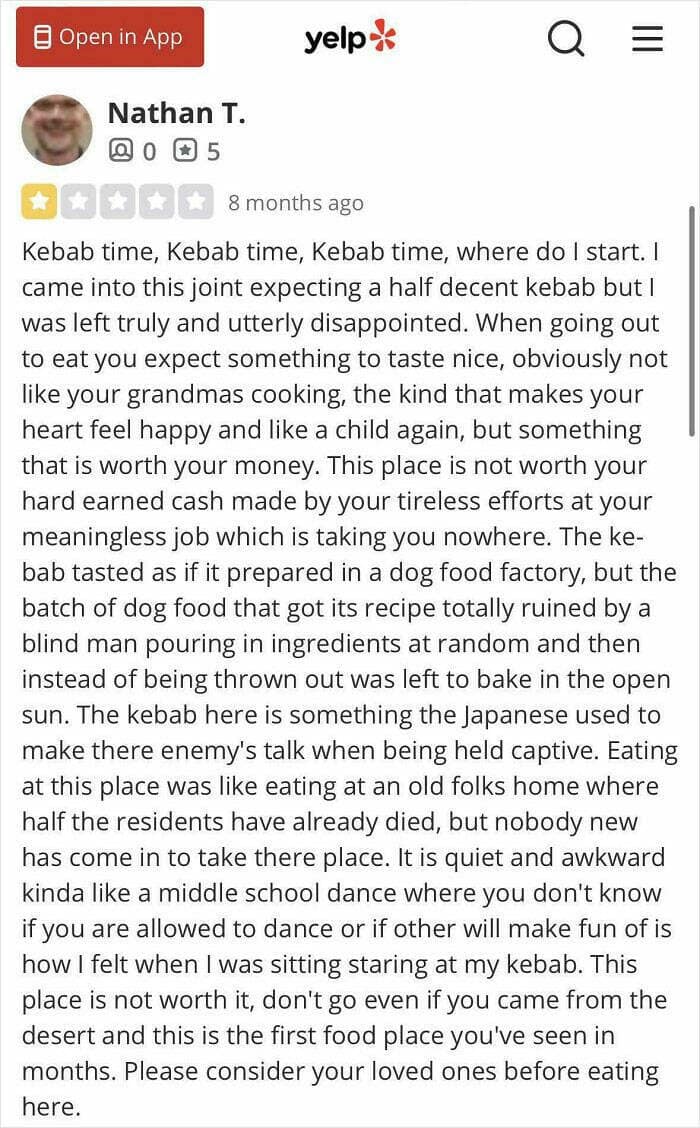
Task: Tap the Open in App button
Action: (x=110, y=38)
